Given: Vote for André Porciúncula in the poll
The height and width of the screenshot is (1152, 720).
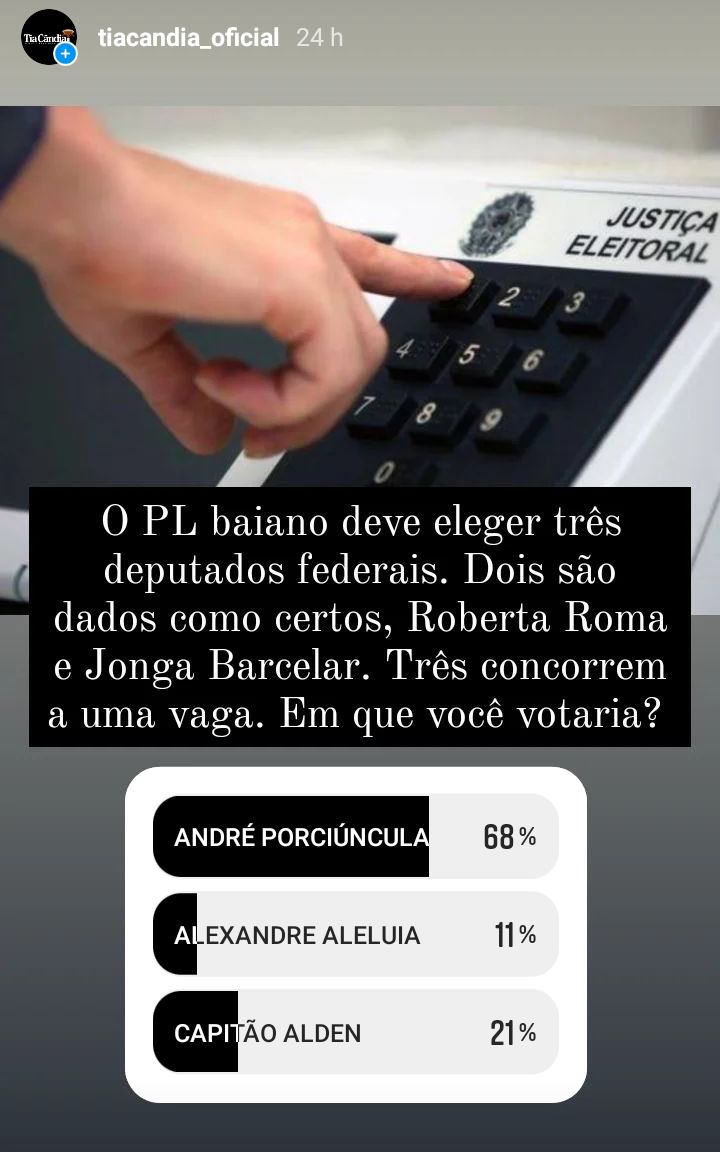Looking at the screenshot, I should coord(355,836).
